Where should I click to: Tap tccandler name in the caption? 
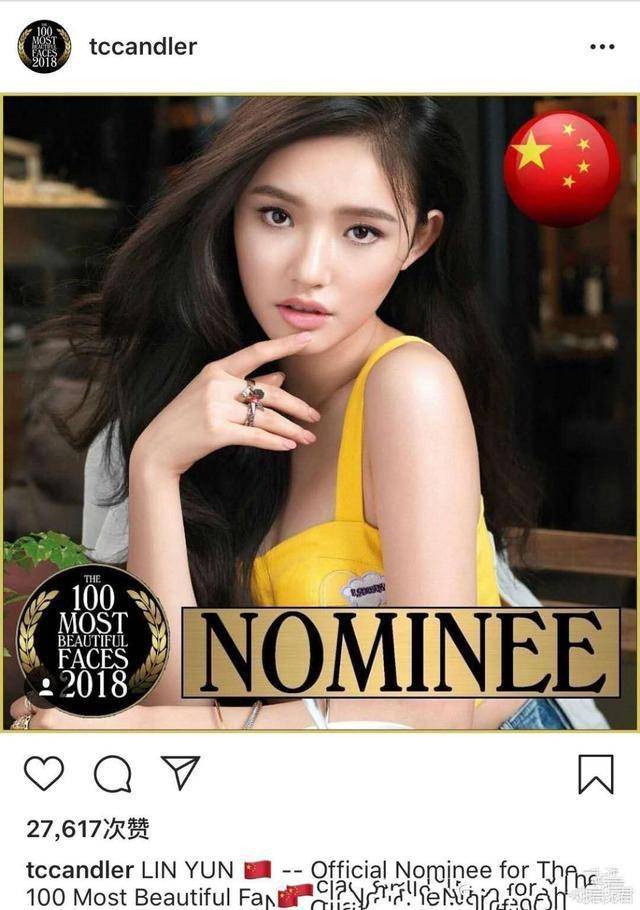(76, 869)
